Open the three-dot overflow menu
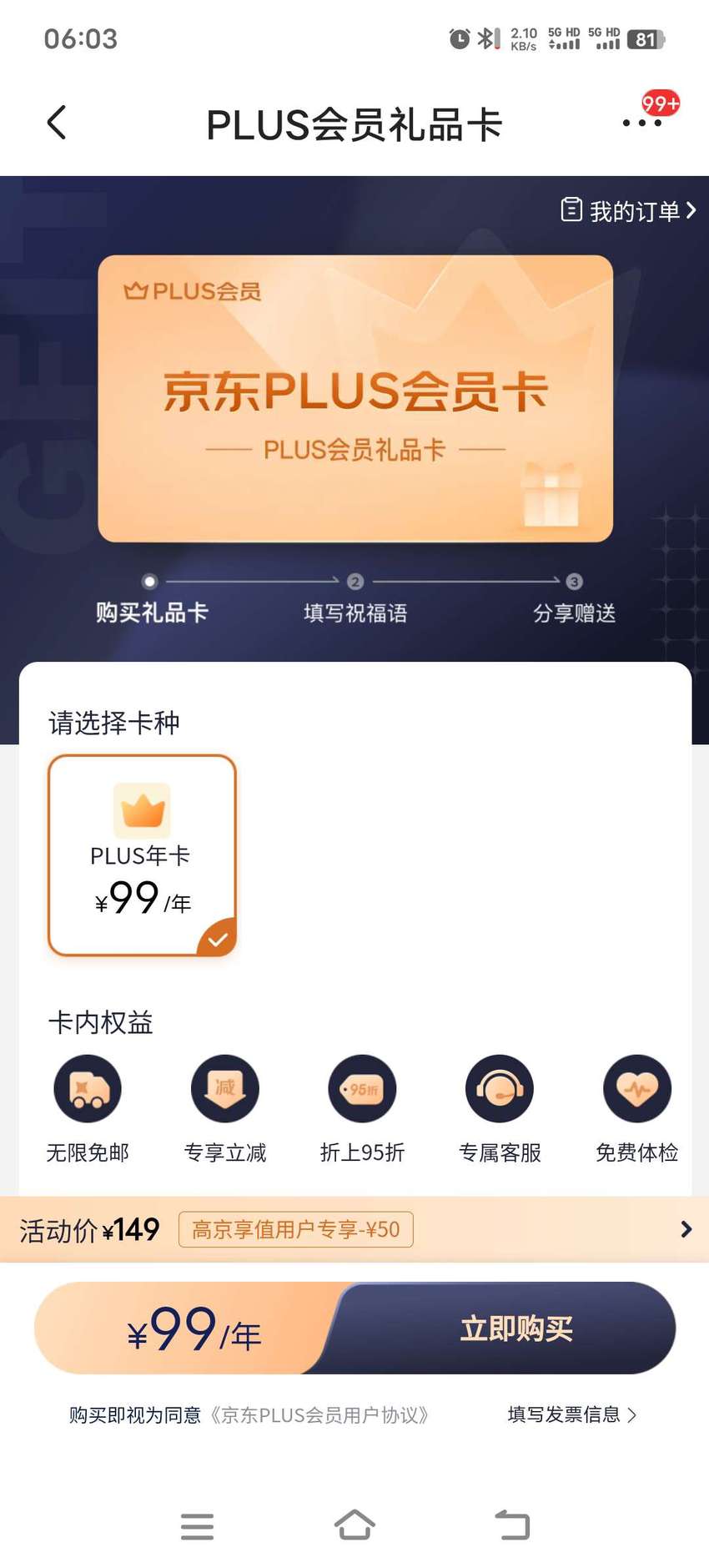Viewport: 709px width, 1568px height. pos(642,124)
